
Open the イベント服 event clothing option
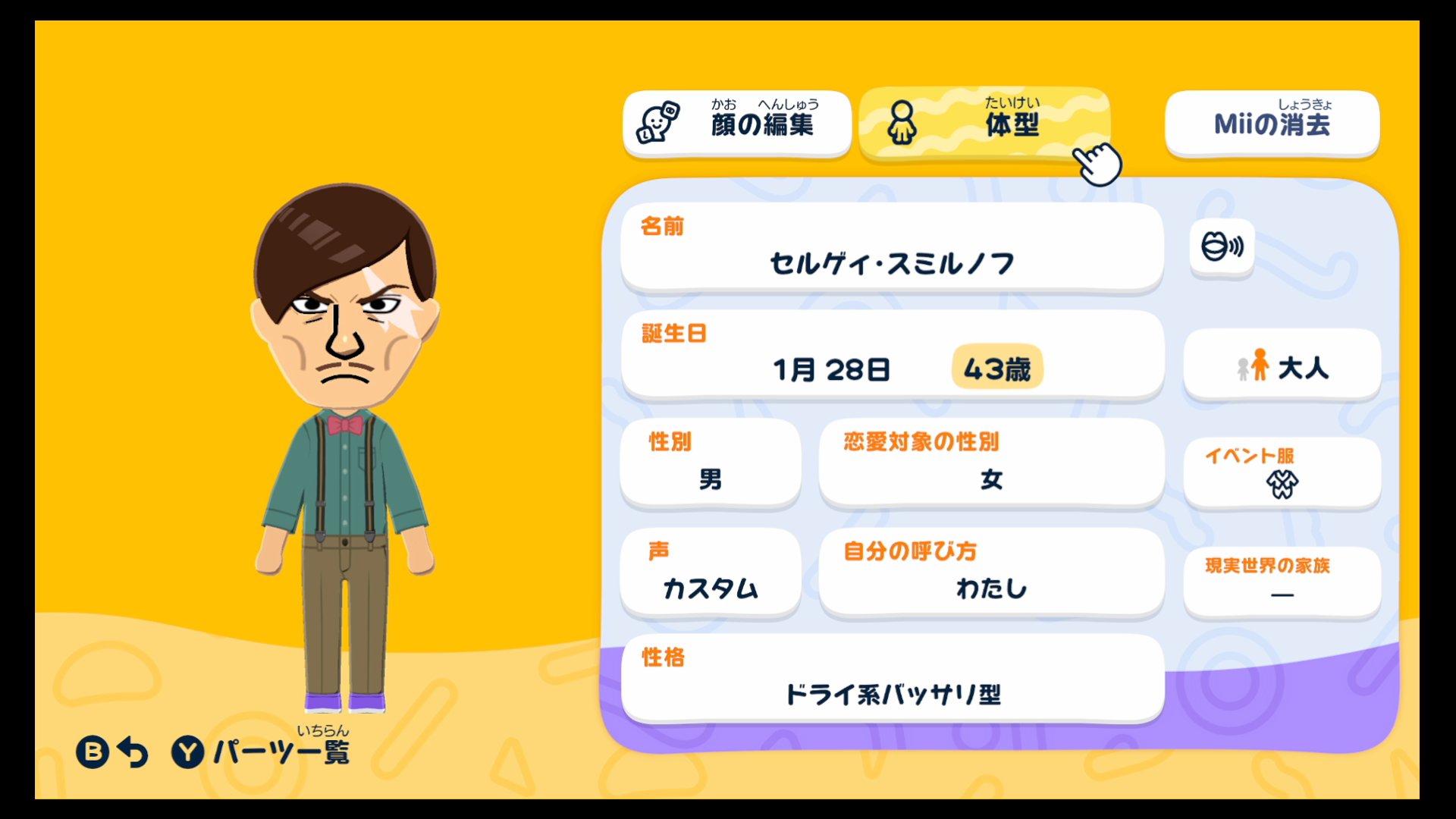coord(1282,472)
